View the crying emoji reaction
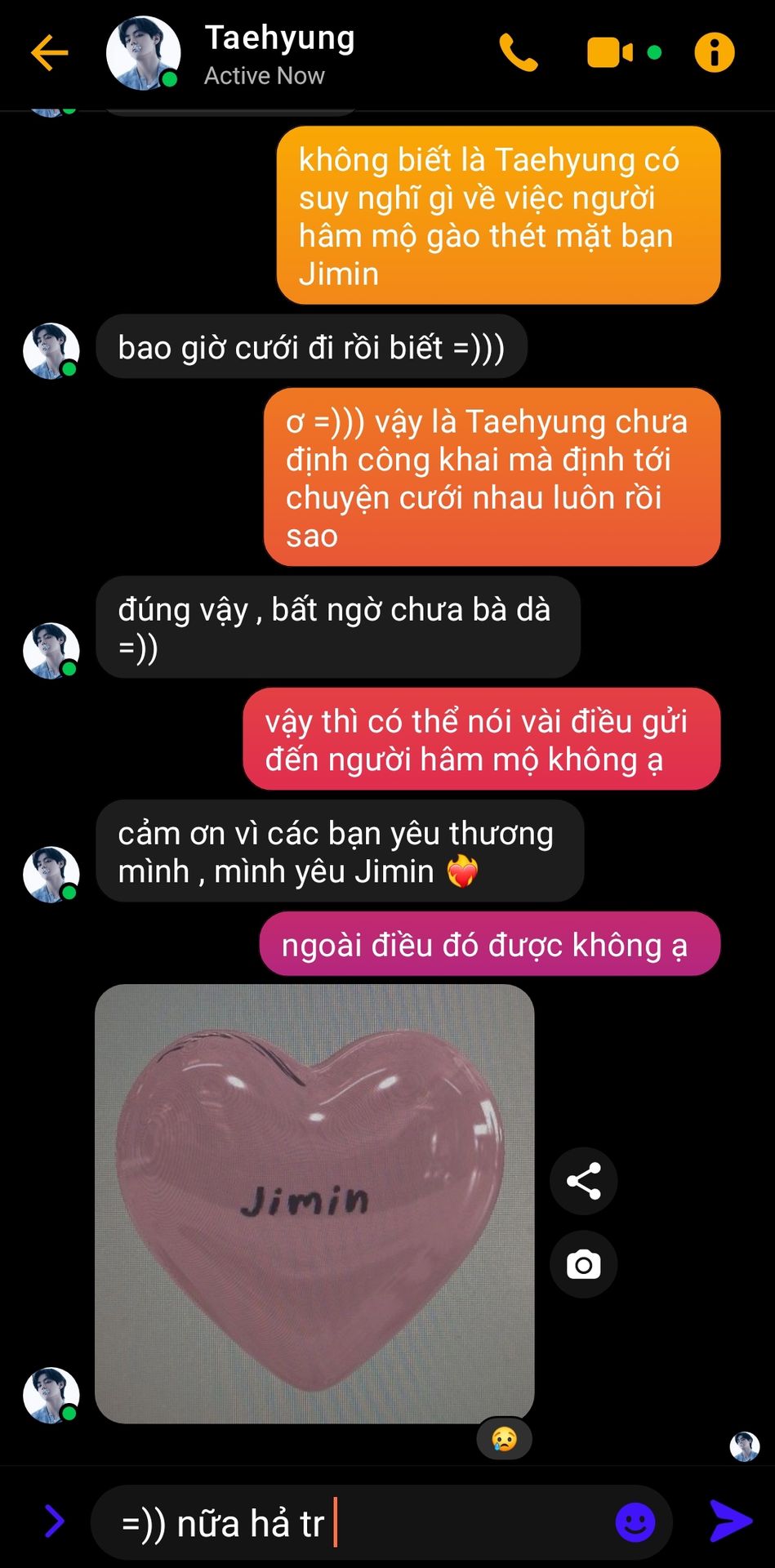The image size is (775, 1568). (x=504, y=1438)
